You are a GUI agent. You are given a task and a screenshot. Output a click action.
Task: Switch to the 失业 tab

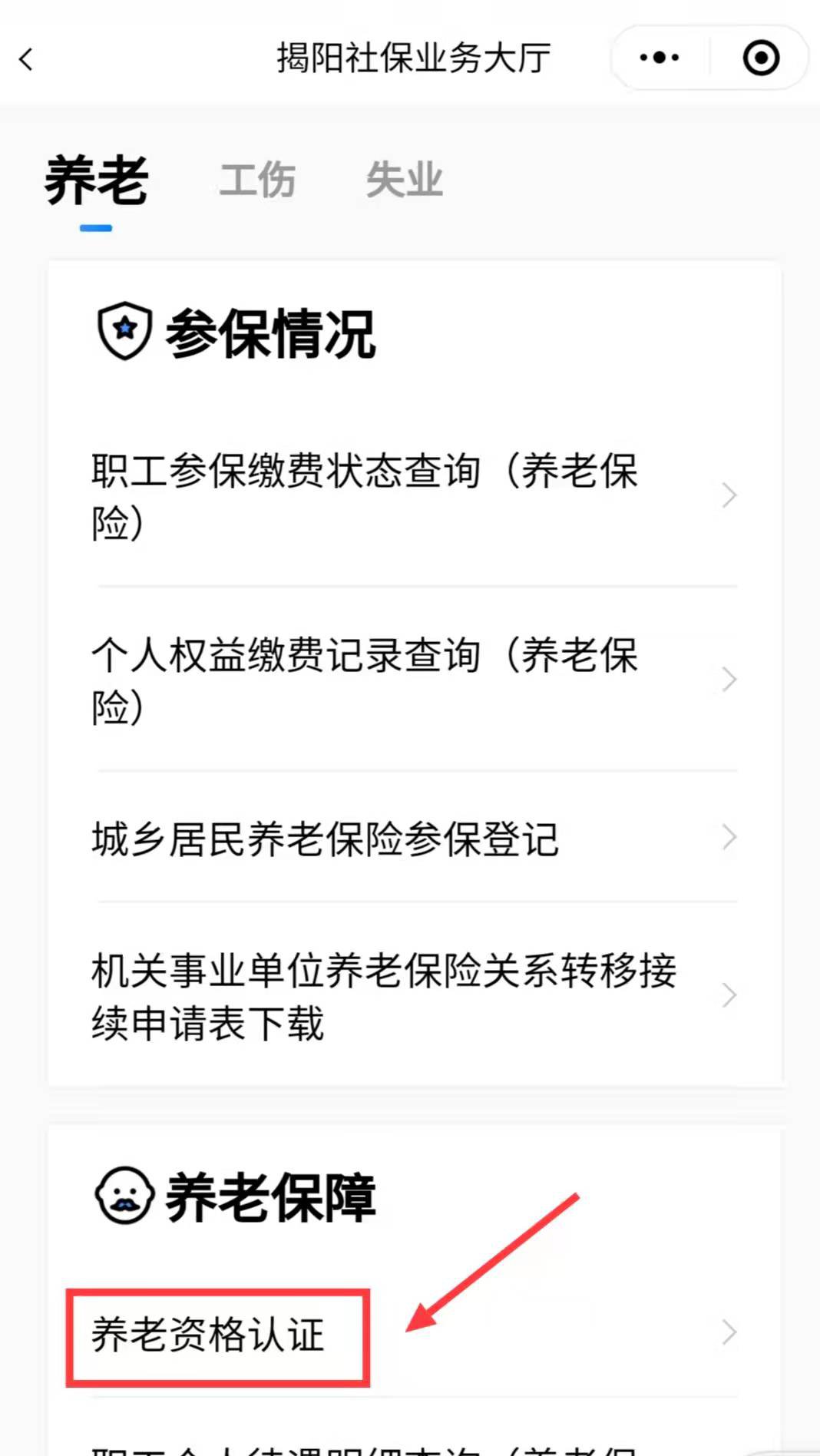(x=405, y=180)
